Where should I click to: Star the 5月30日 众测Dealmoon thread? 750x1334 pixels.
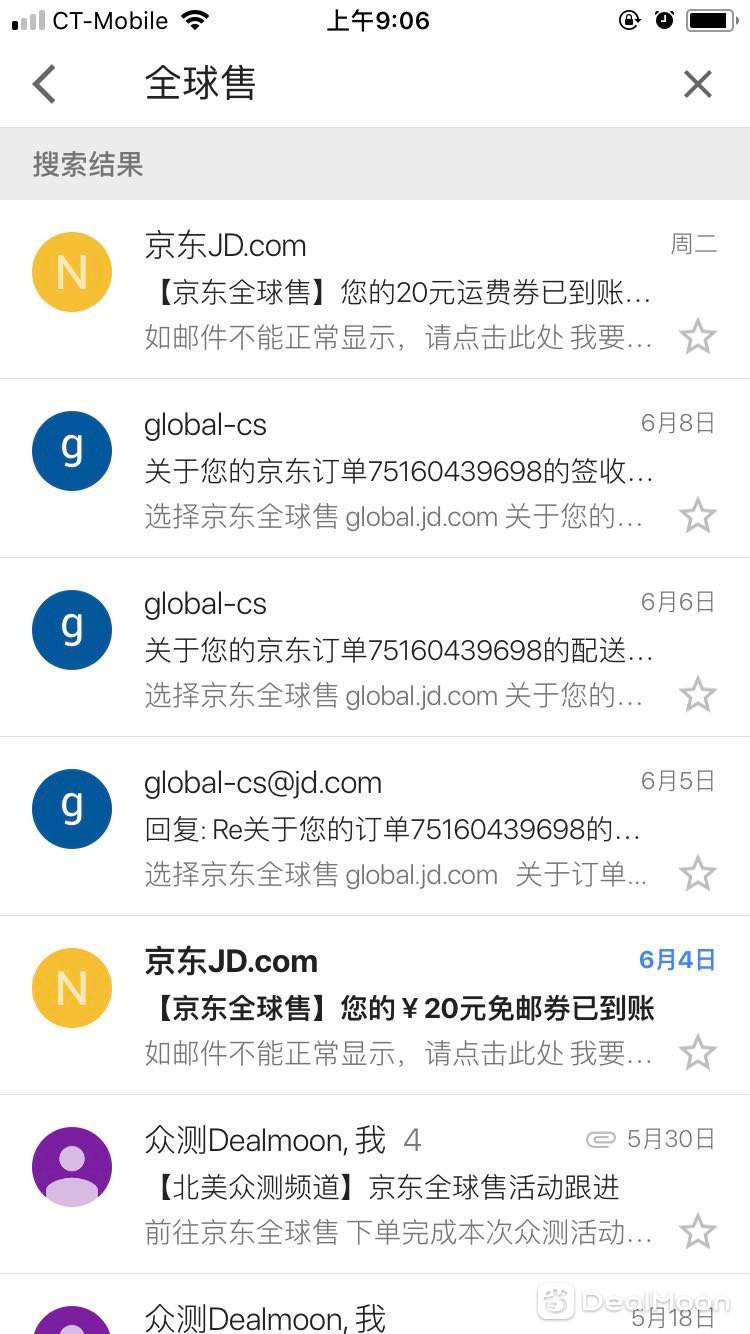697,1232
